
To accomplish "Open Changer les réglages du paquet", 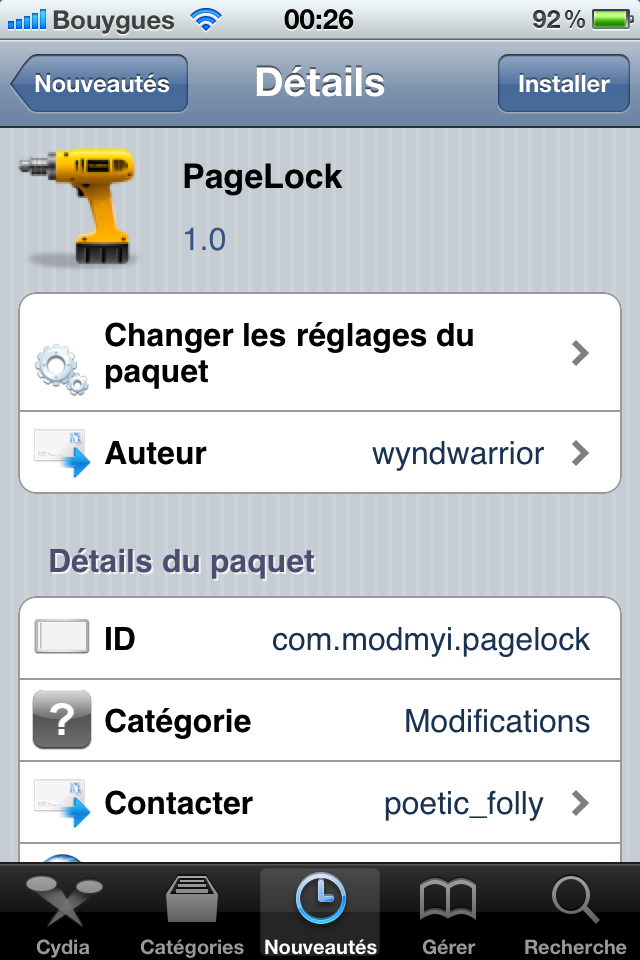I will (320, 353).
